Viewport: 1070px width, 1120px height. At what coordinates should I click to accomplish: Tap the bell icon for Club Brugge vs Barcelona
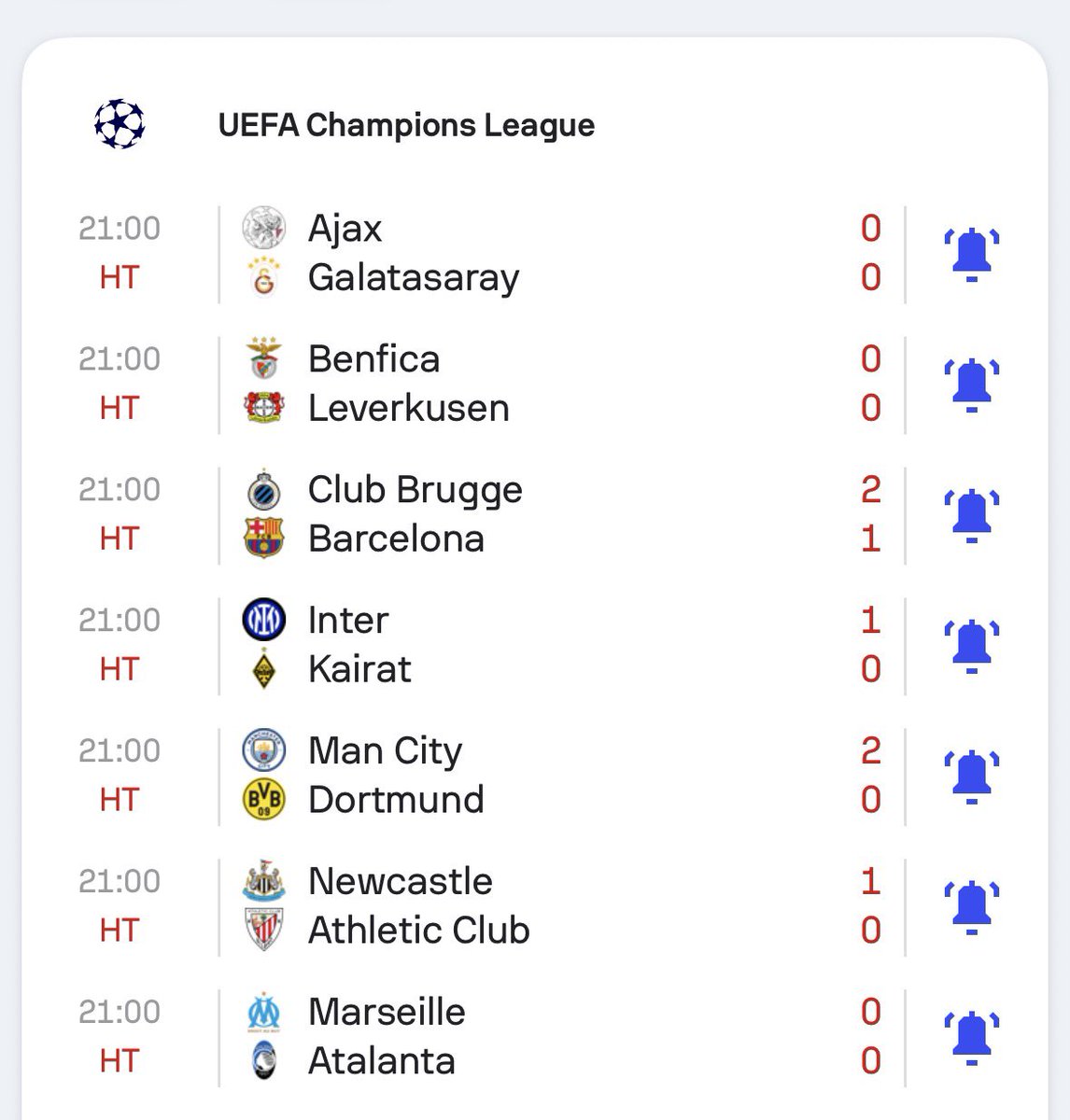[x=971, y=514]
